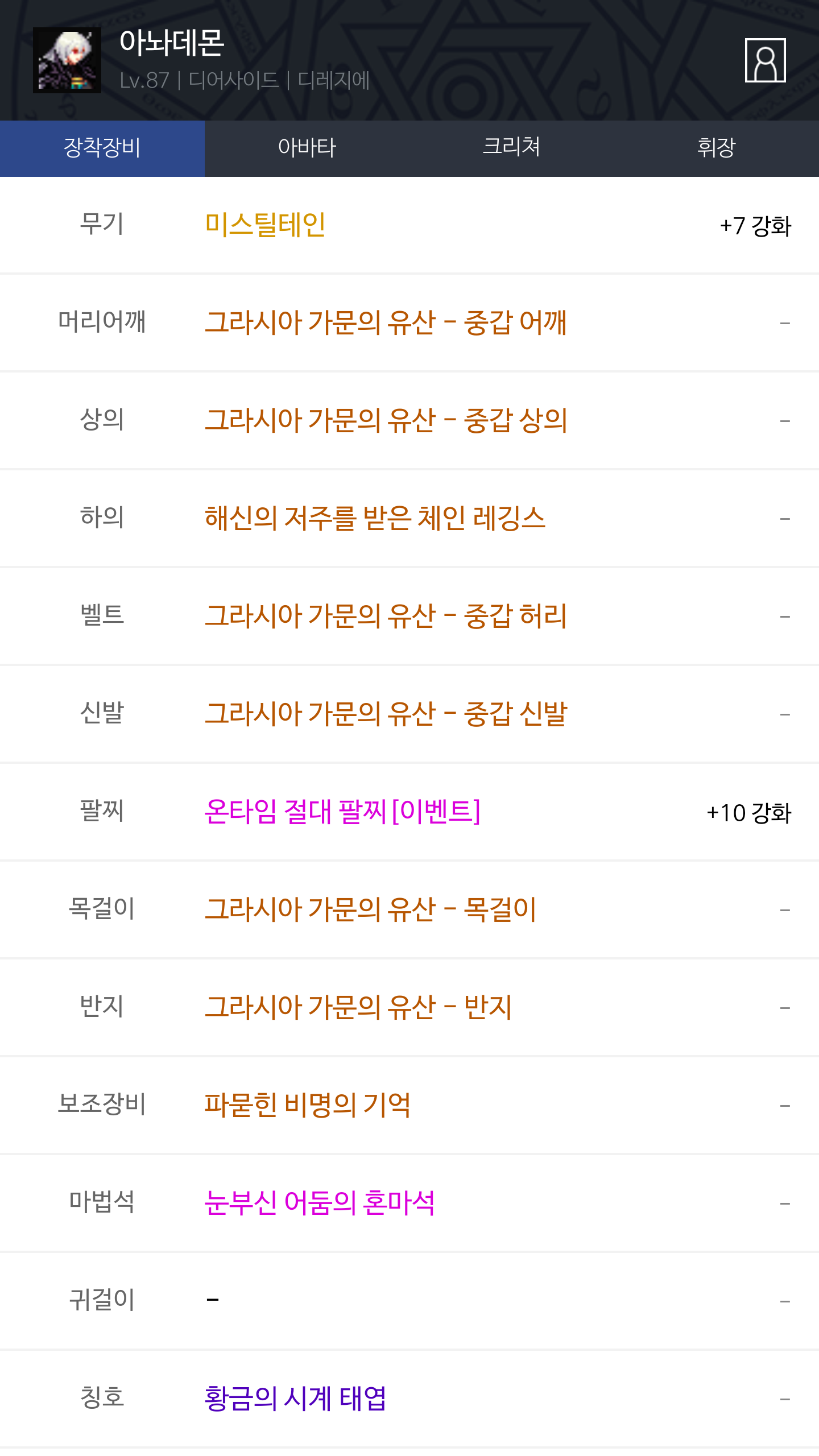
Task: Switch to the 크리쳐 tab
Action: 512,148
